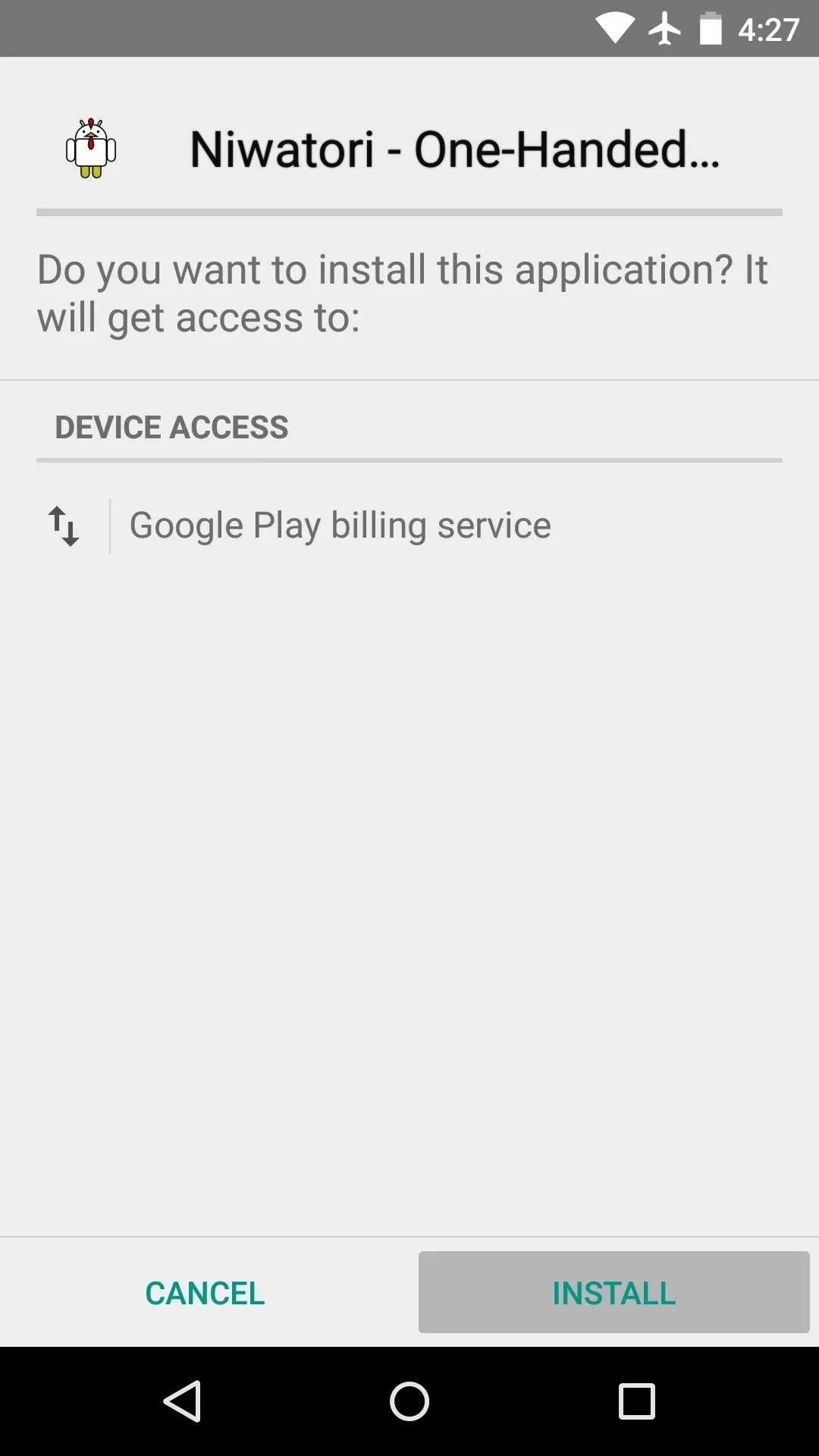This screenshot has width=819, height=1456.
Task: Go back using the navigation bar
Action: click(182, 1401)
